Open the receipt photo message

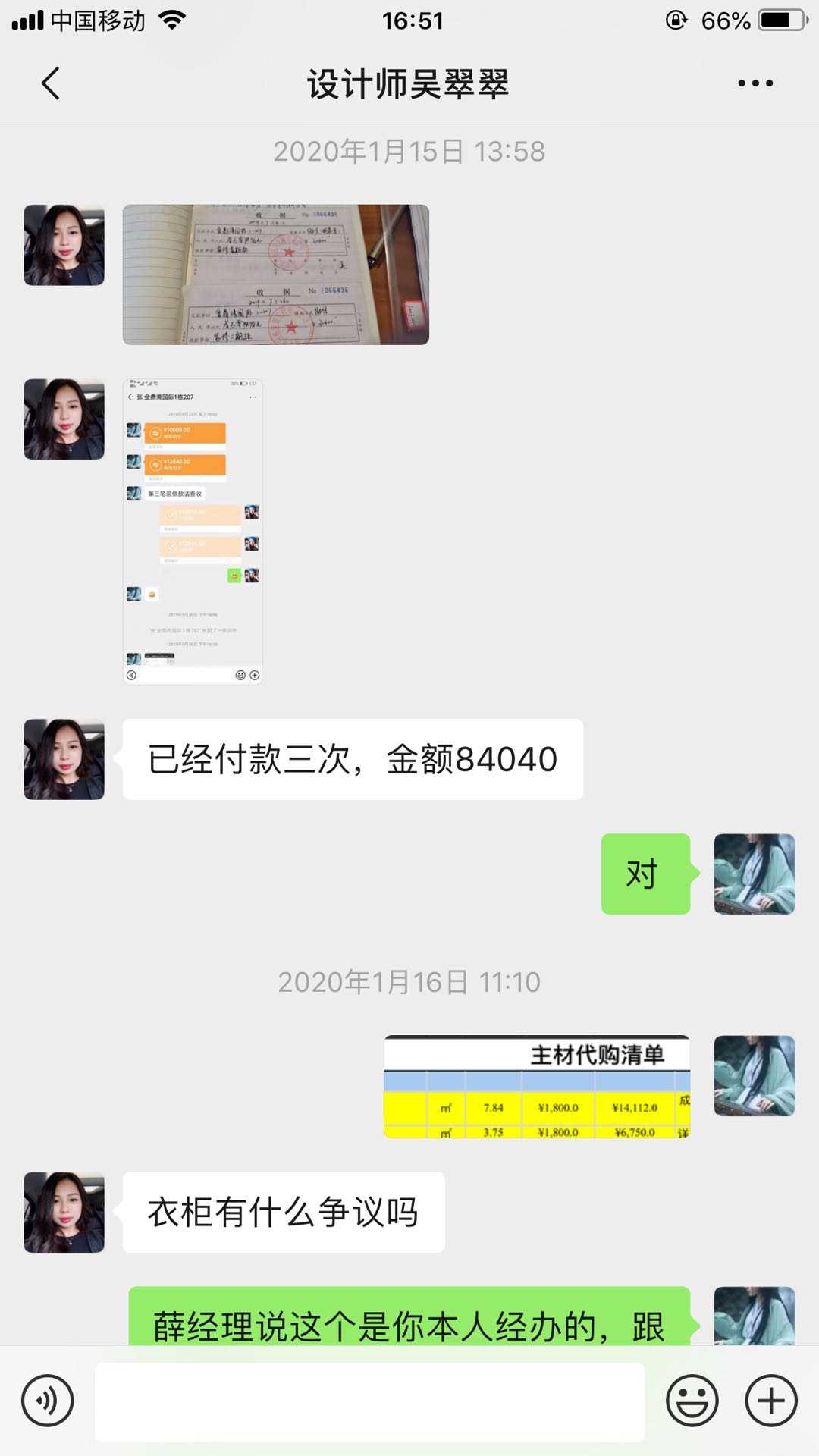(276, 275)
